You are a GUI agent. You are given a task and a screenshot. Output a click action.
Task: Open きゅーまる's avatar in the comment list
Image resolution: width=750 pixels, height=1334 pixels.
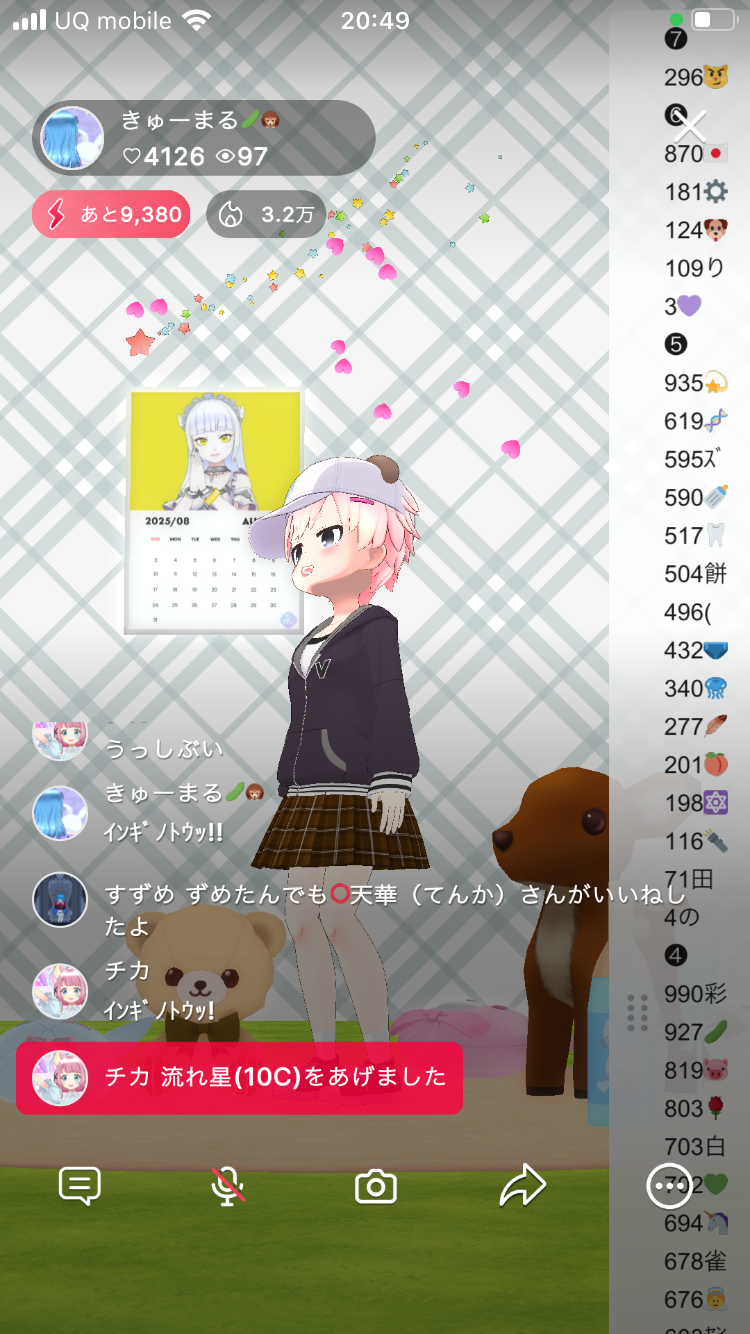[60, 812]
